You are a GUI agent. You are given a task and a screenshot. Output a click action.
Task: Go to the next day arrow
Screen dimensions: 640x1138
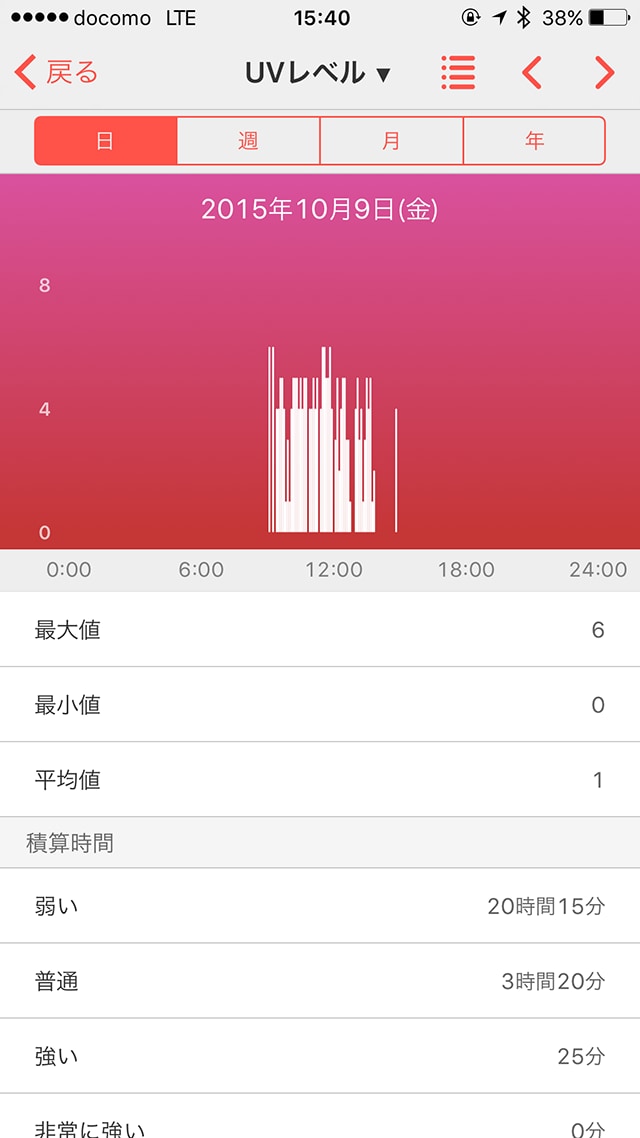(604, 73)
